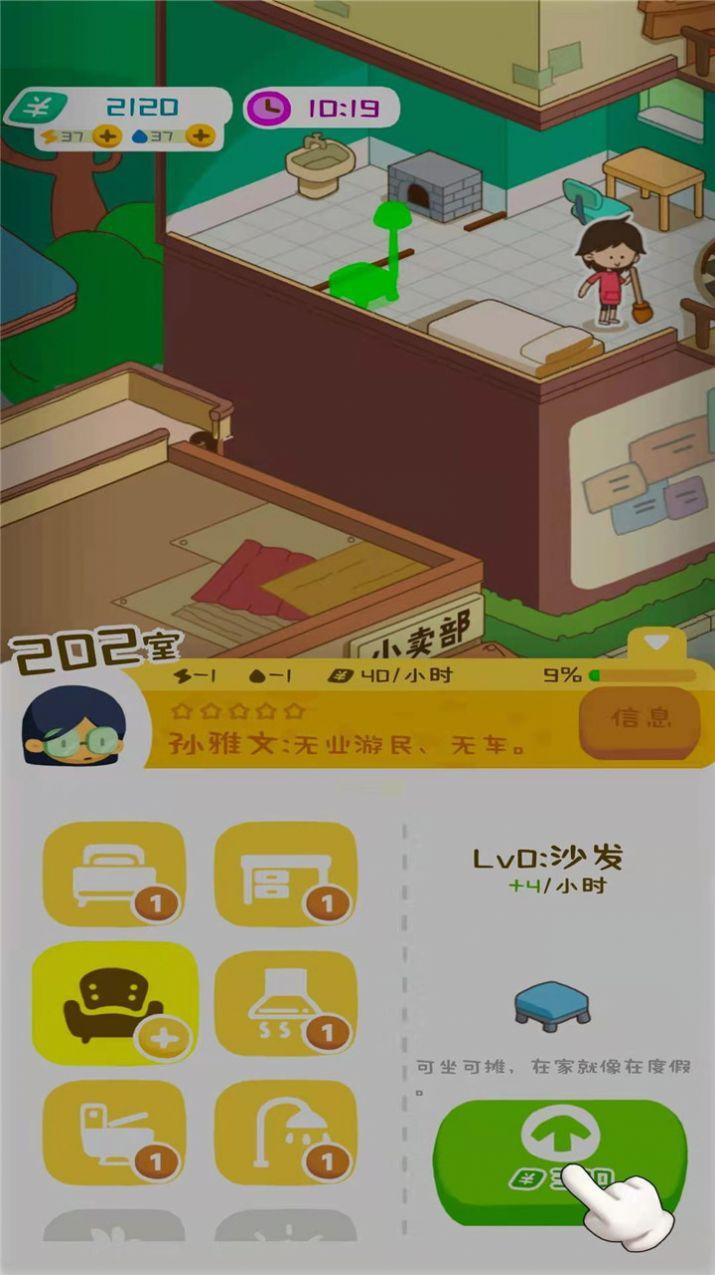Screen dimensions: 715x1275
Task: Select the sofa furniture tile
Action: pos(114,1003)
